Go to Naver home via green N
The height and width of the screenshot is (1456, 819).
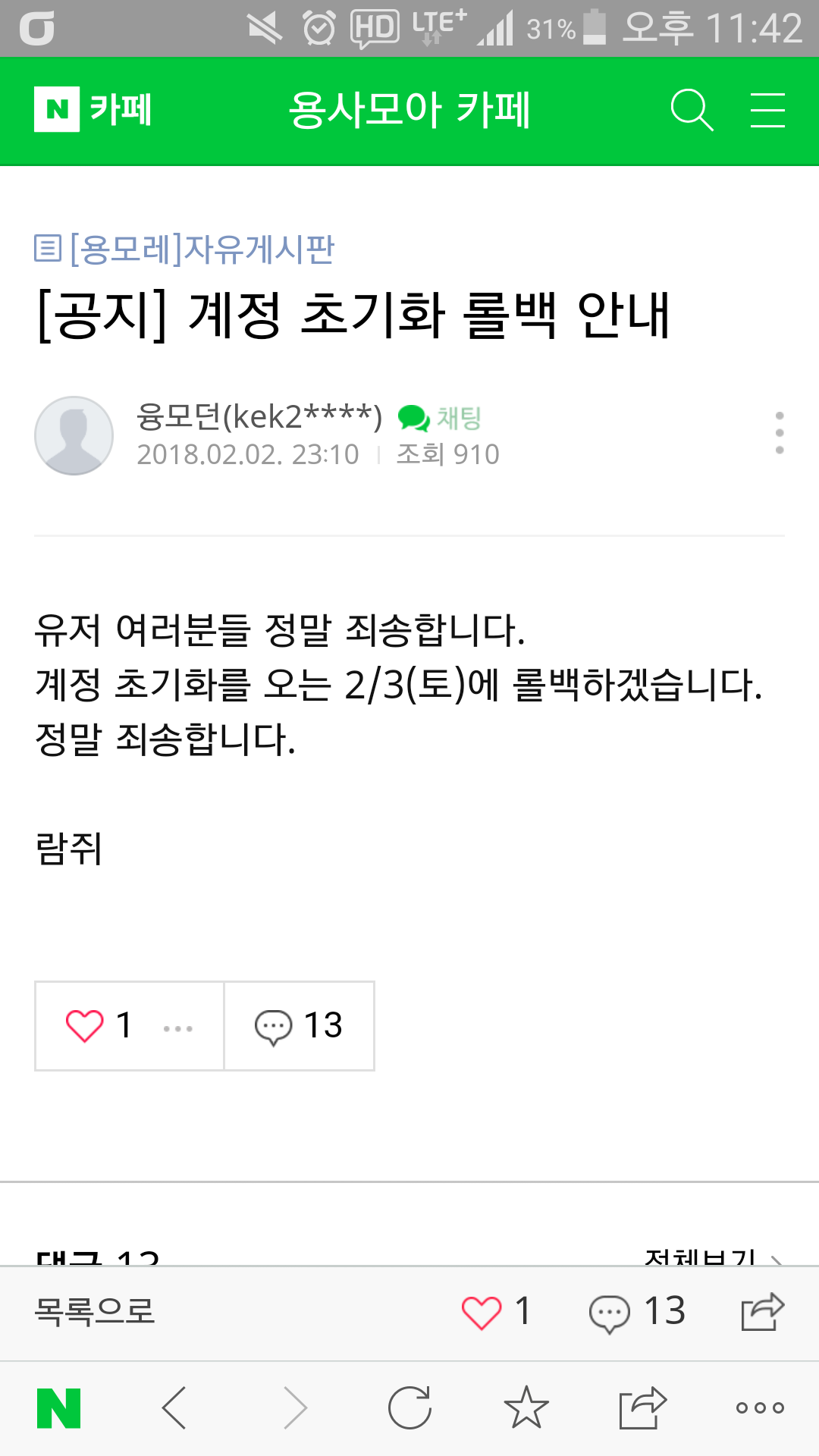[58, 1408]
